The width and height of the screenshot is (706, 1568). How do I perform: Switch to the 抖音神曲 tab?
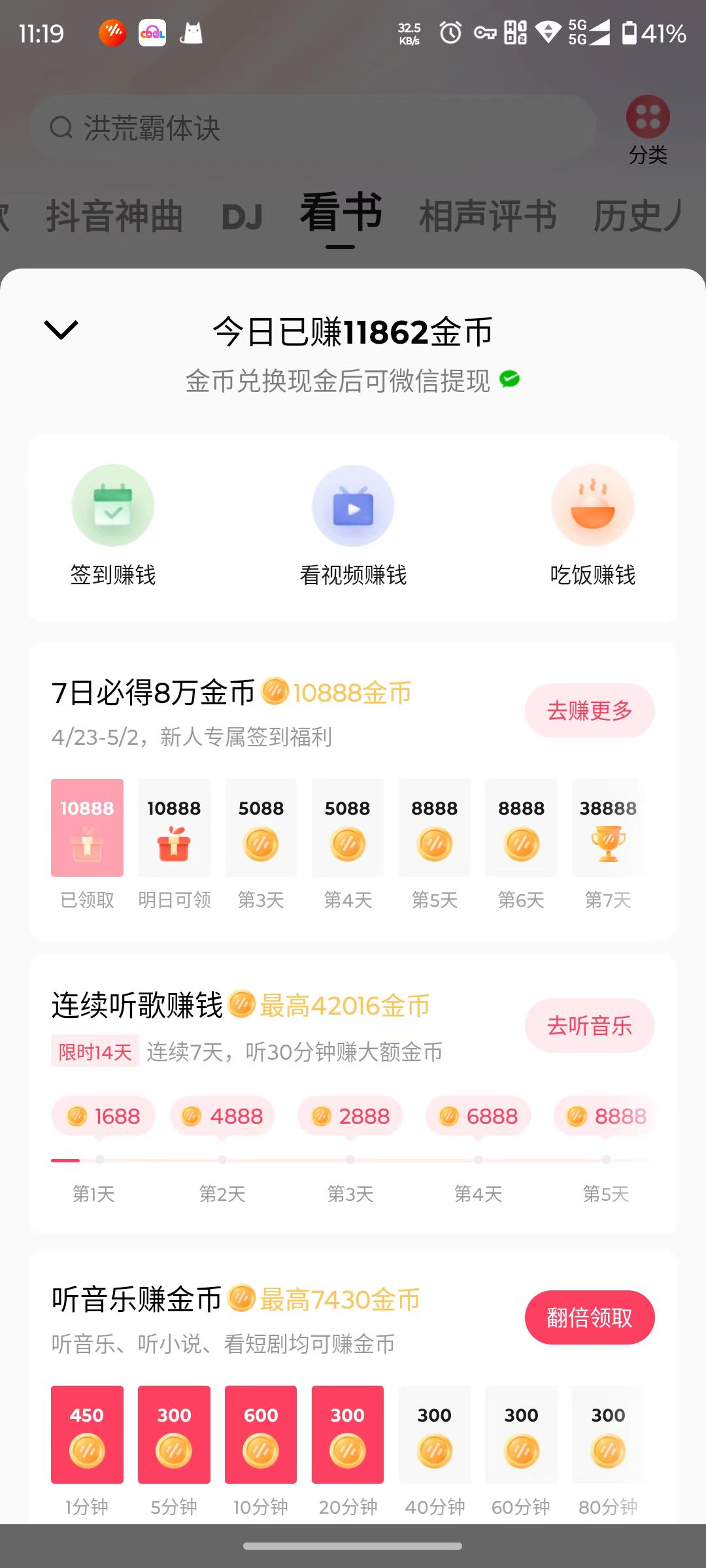click(114, 217)
